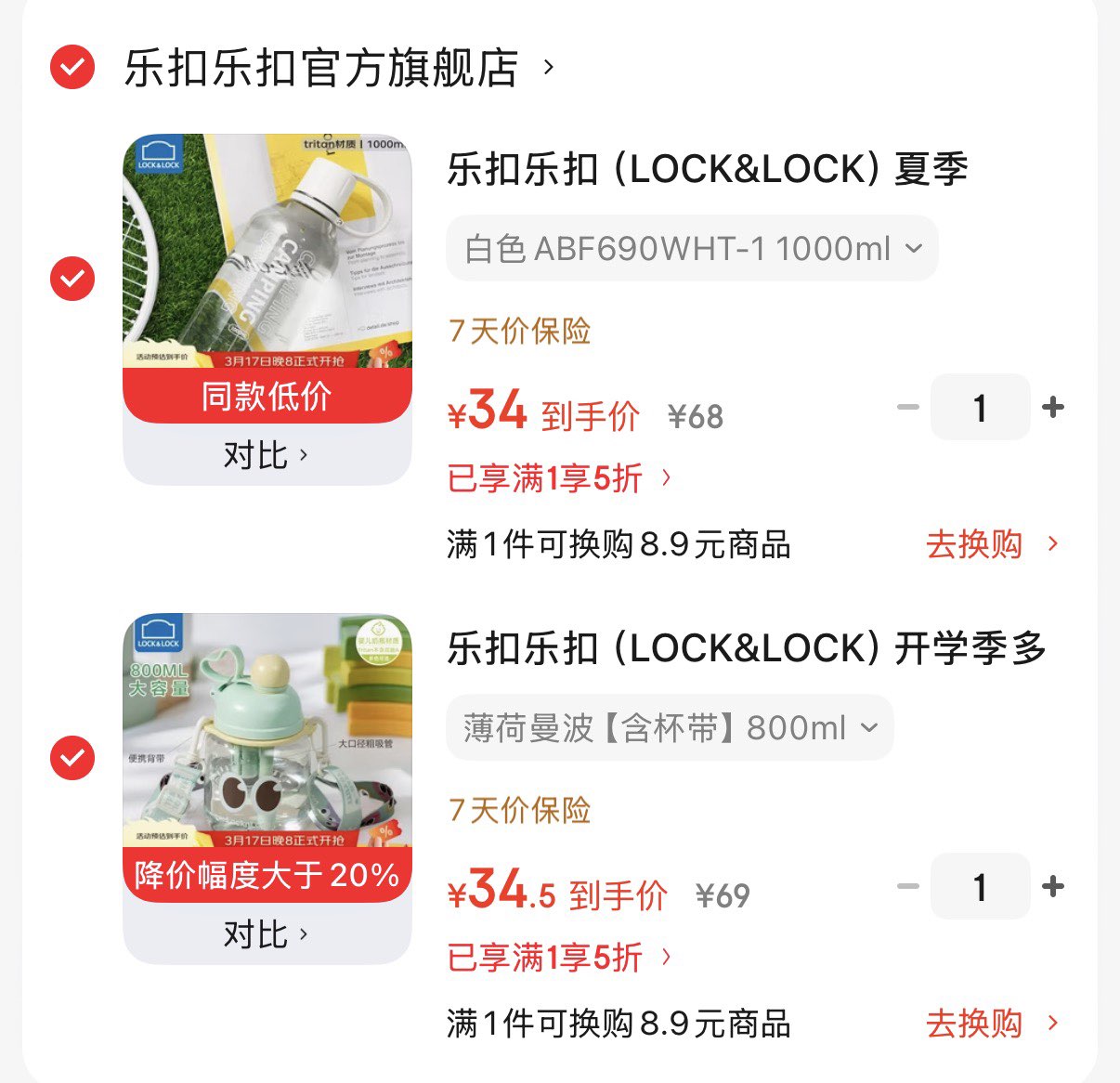
Task: Expand the 白色 ABF690WHT-1 1000ml variant dropdown
Action: pyautogui.click(x=692, y=248)
